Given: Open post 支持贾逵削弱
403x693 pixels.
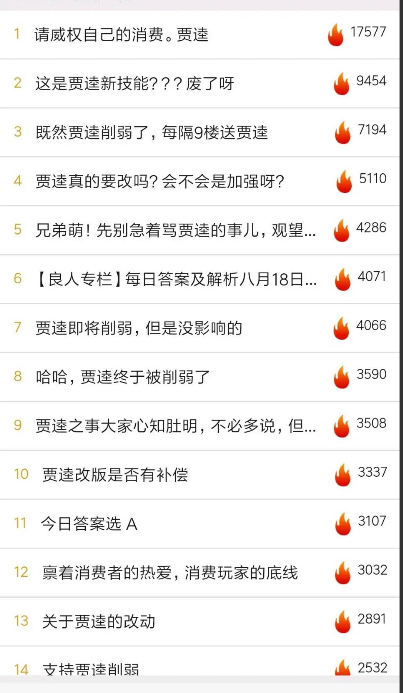Looking at the screenshot, I should point(199,661).
